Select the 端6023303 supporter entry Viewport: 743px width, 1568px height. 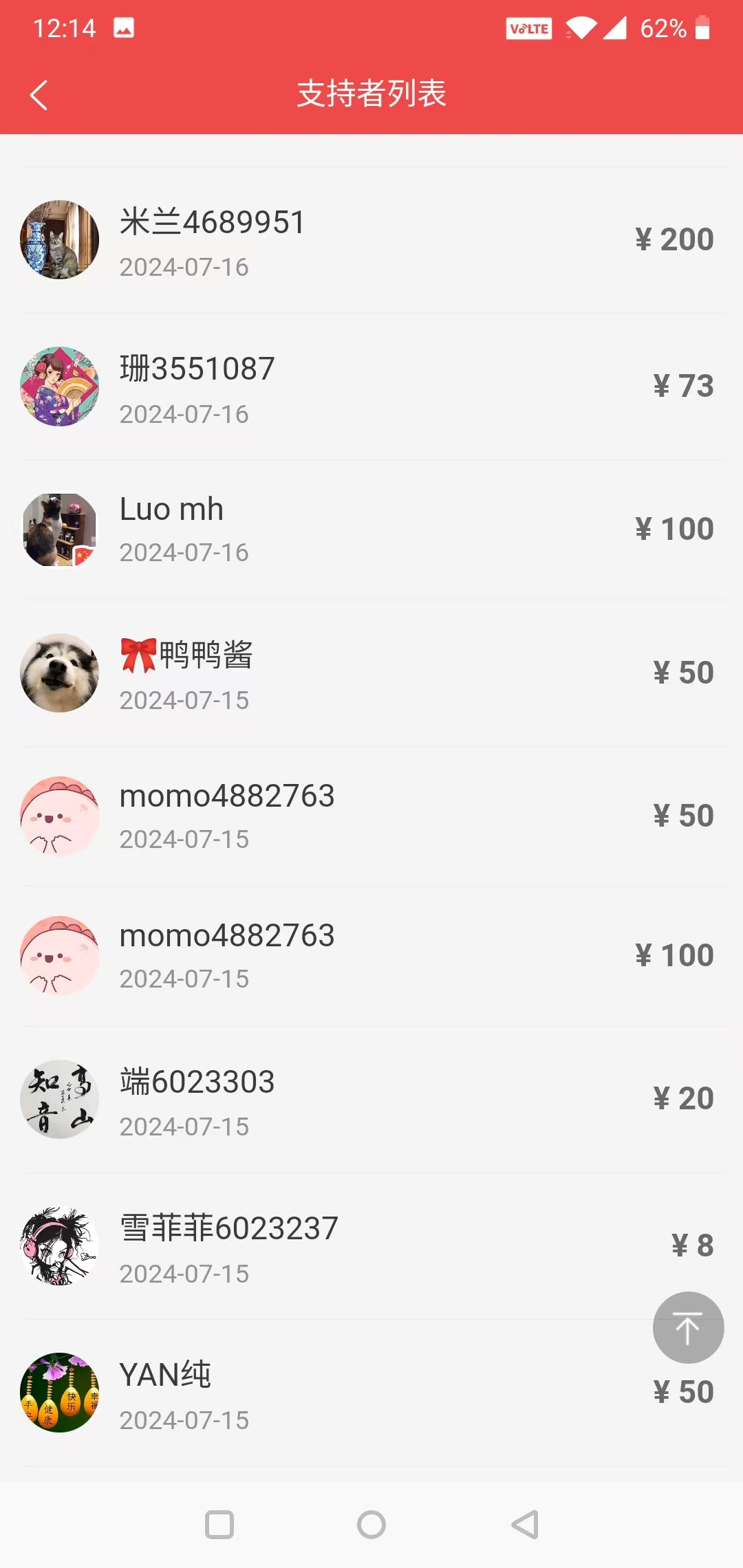tap(371, 1099)
